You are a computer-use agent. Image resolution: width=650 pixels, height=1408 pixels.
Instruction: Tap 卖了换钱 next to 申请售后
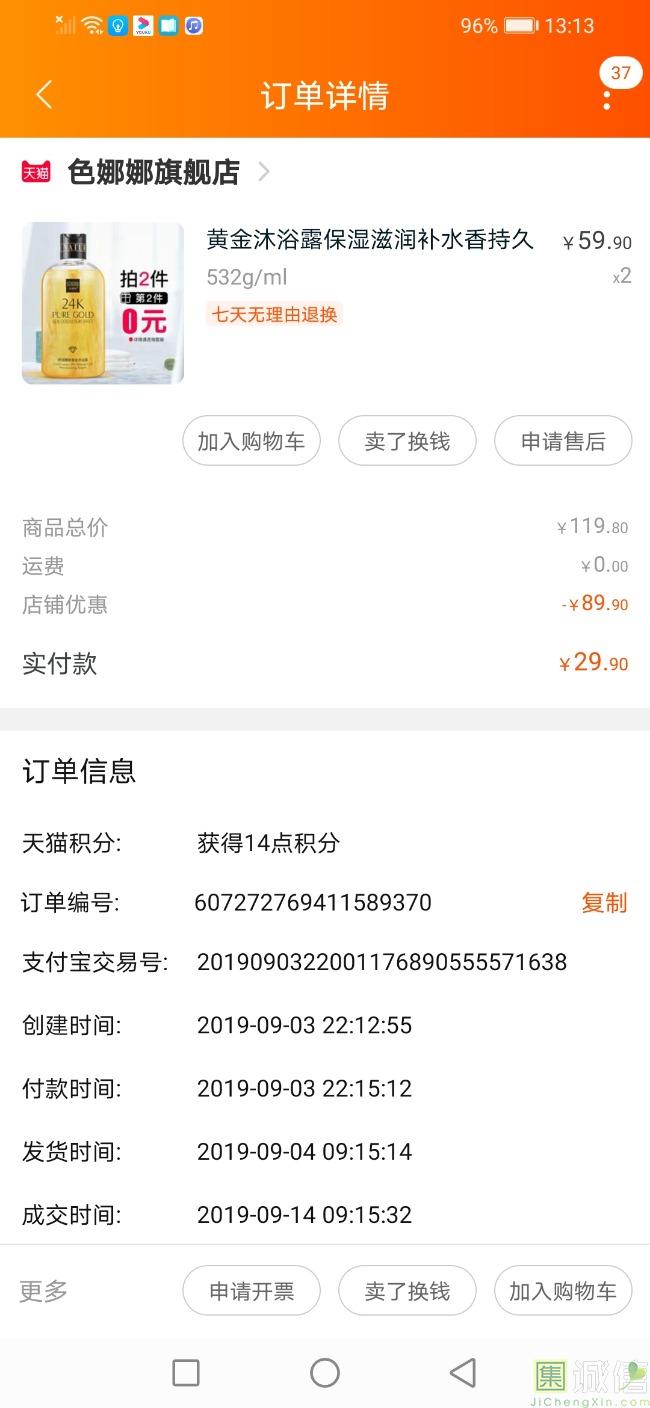[x=407, y=441]
